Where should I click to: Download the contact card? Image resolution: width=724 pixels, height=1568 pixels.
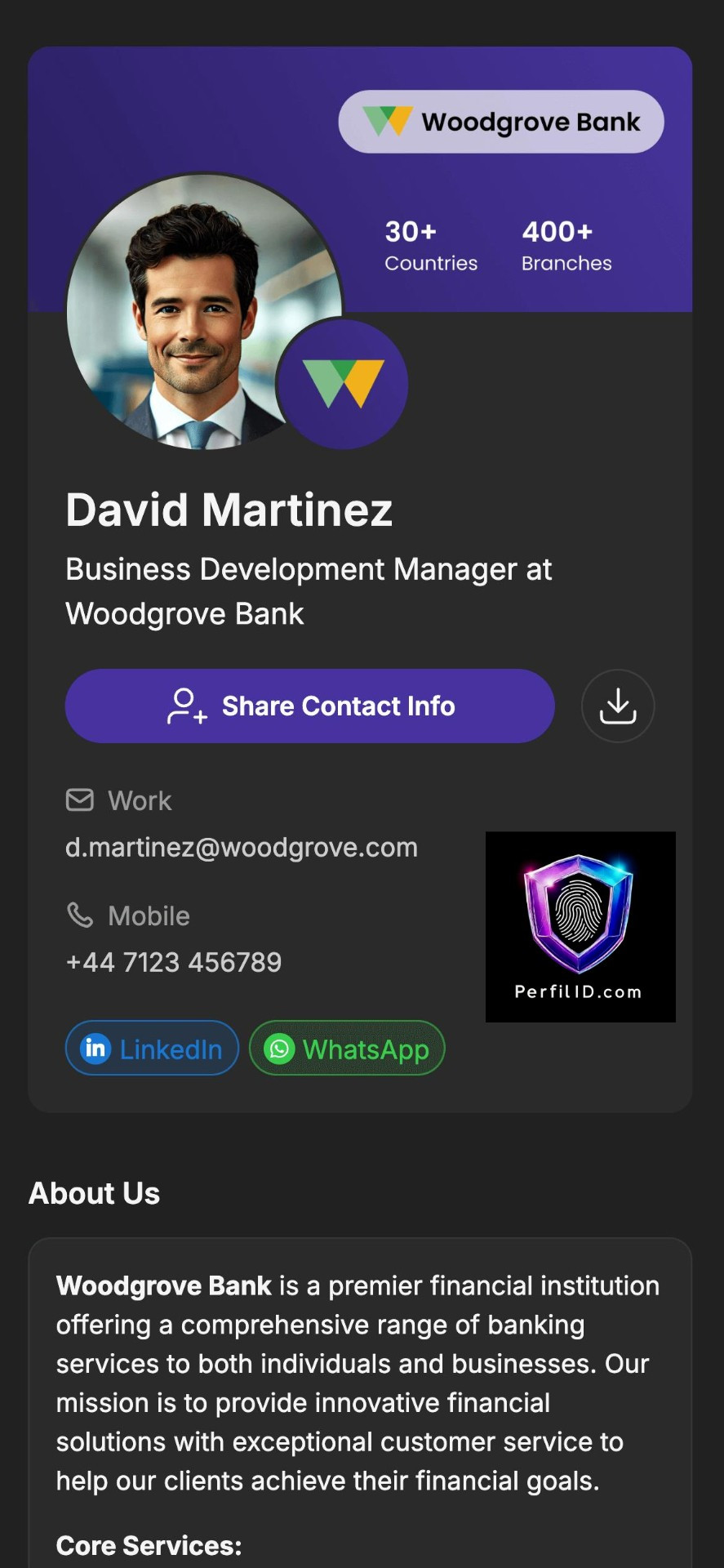[617, 706]
